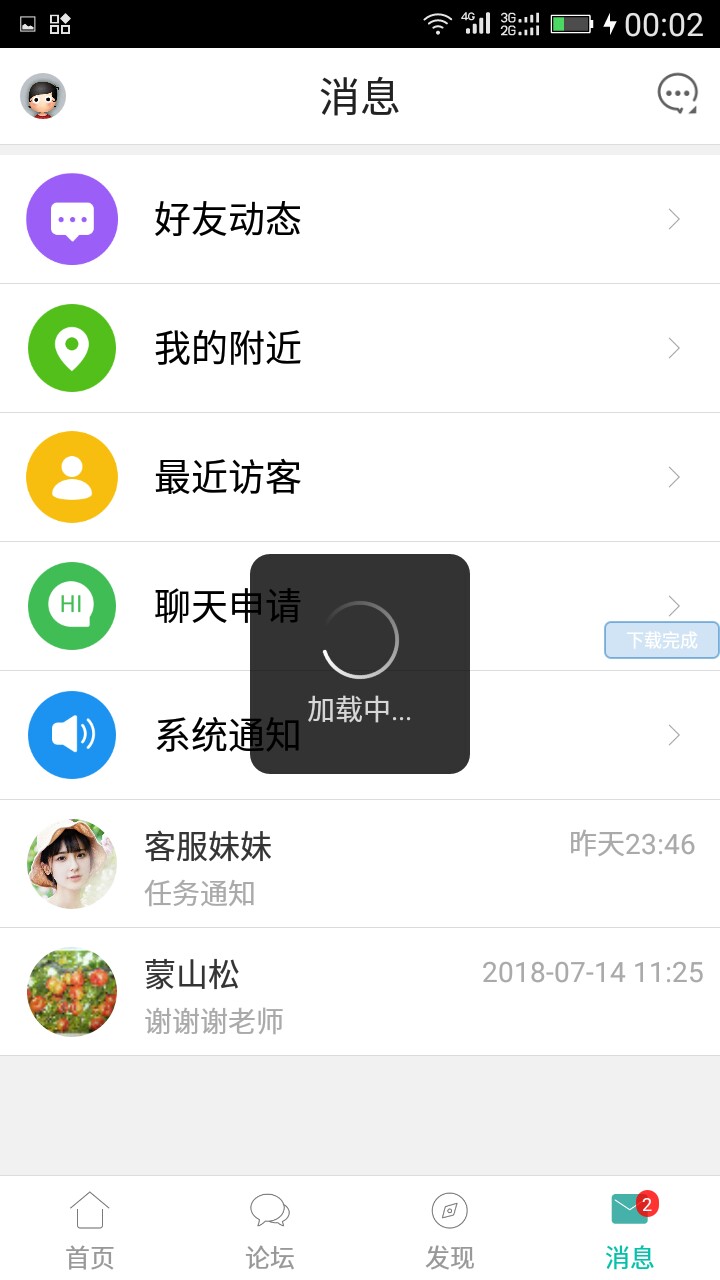The height and width of the screenshot is (1280, 720).
Task: Open 我的附近 row
Action: (x=360, y=348)
